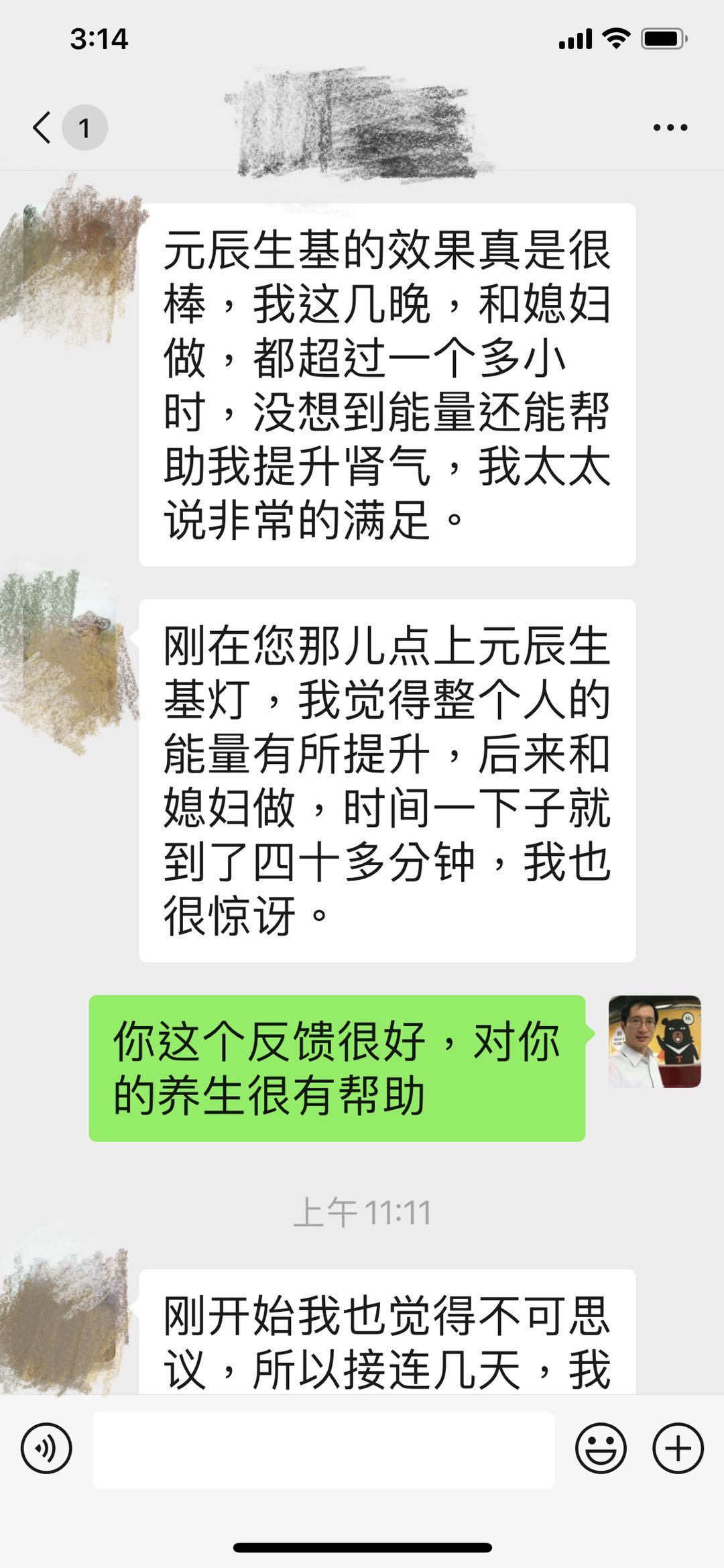Screen dimensions: 724x1568
Task: Open the chat's three-dot menu
Action: pyautogui.click(x=670, y=127)
